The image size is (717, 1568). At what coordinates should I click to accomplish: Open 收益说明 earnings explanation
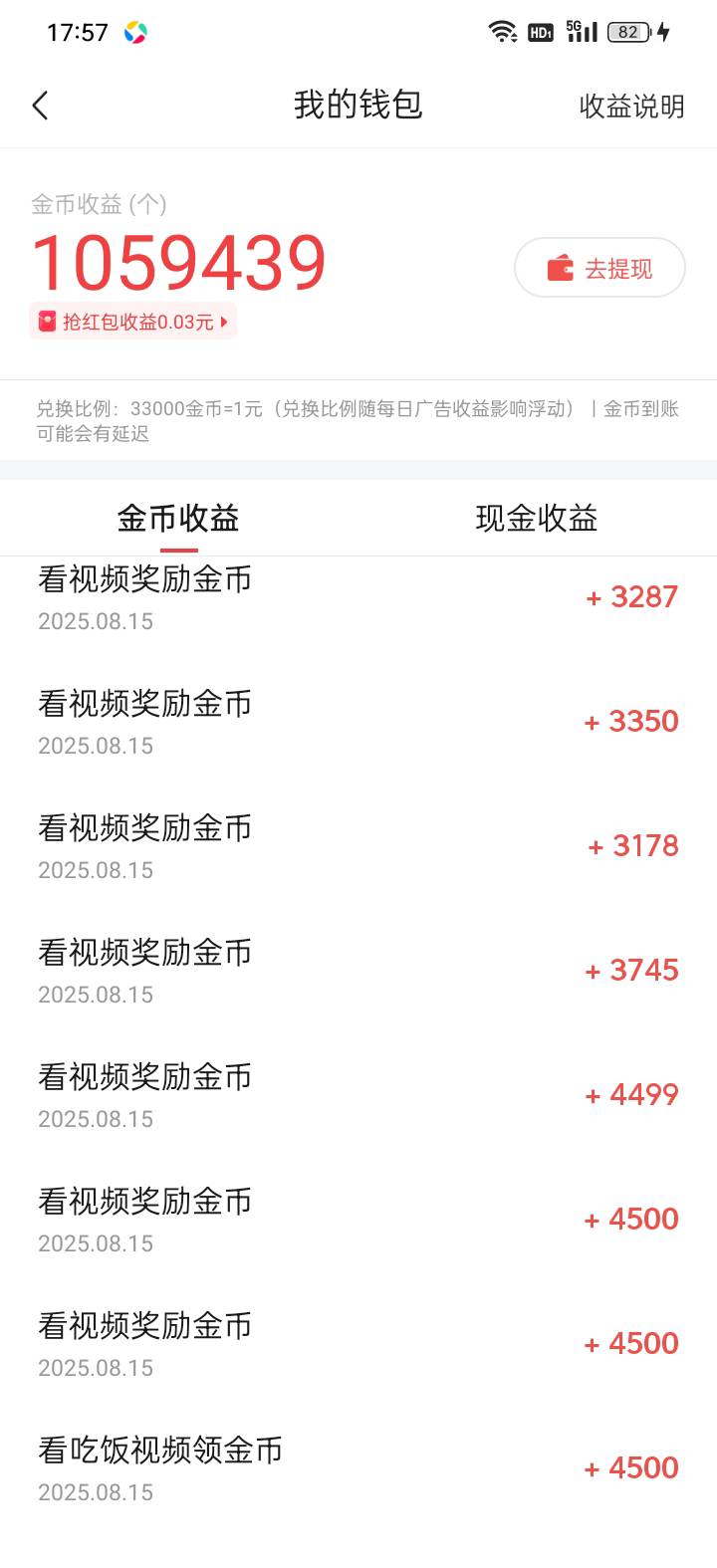click(x=631, y=107)
